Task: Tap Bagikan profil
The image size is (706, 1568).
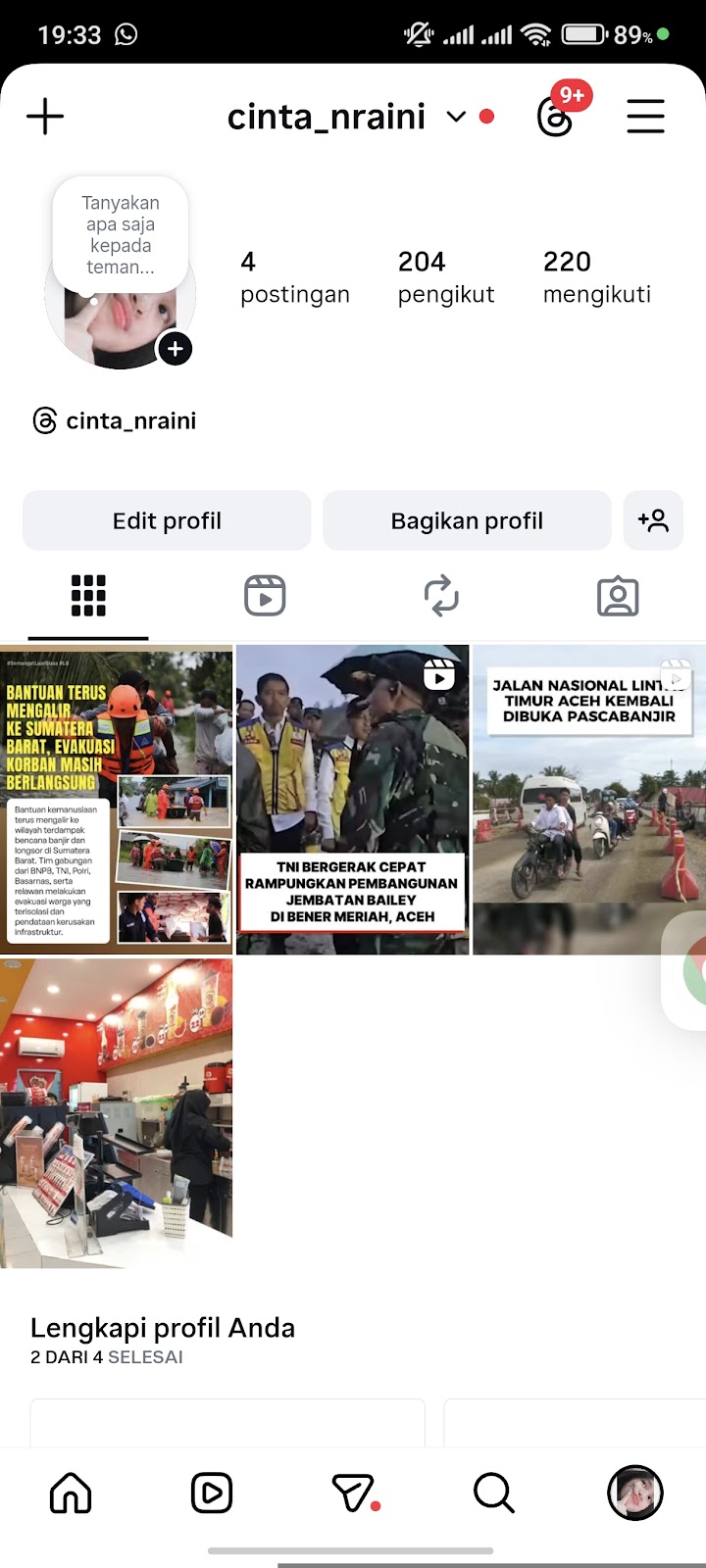Action: coord(467,520)
